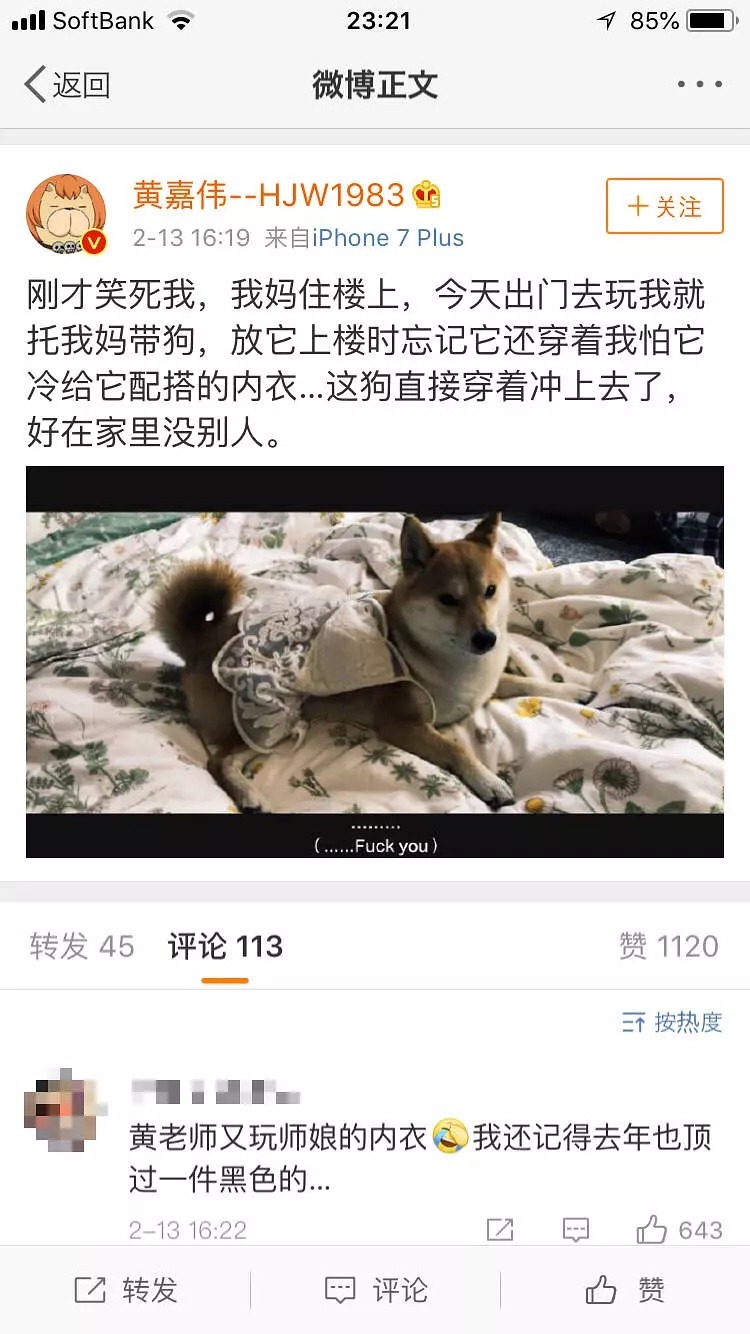Write a comment via bottom 评论 button
Viewport: 750px width, 1334px height.
pos(375,1290)
